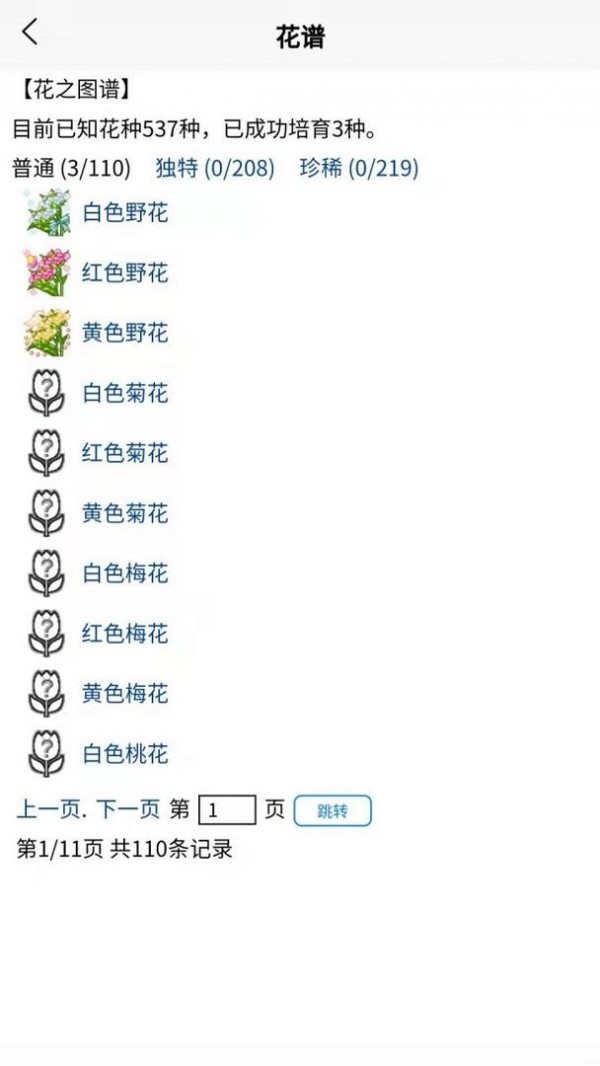Go to 下一页 next page
Viewport: 600px width, 1066px height.
(128, 810)
